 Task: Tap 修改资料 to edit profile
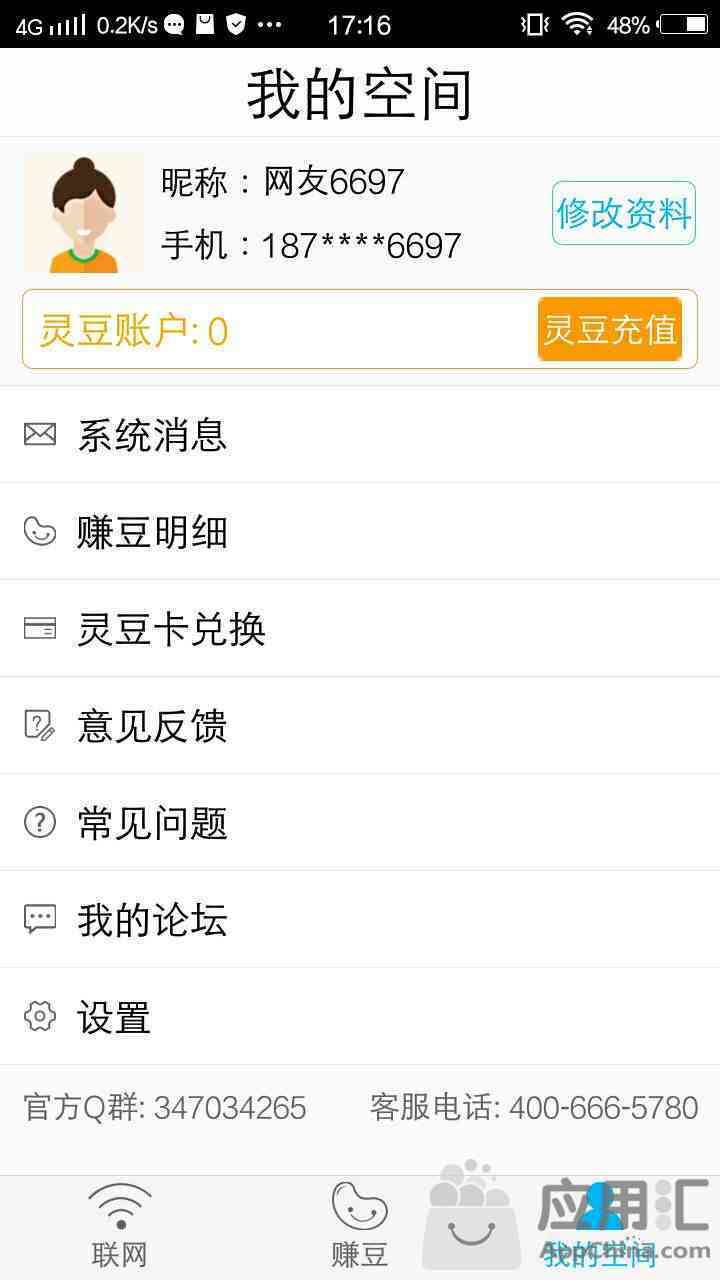pos(624,213)
